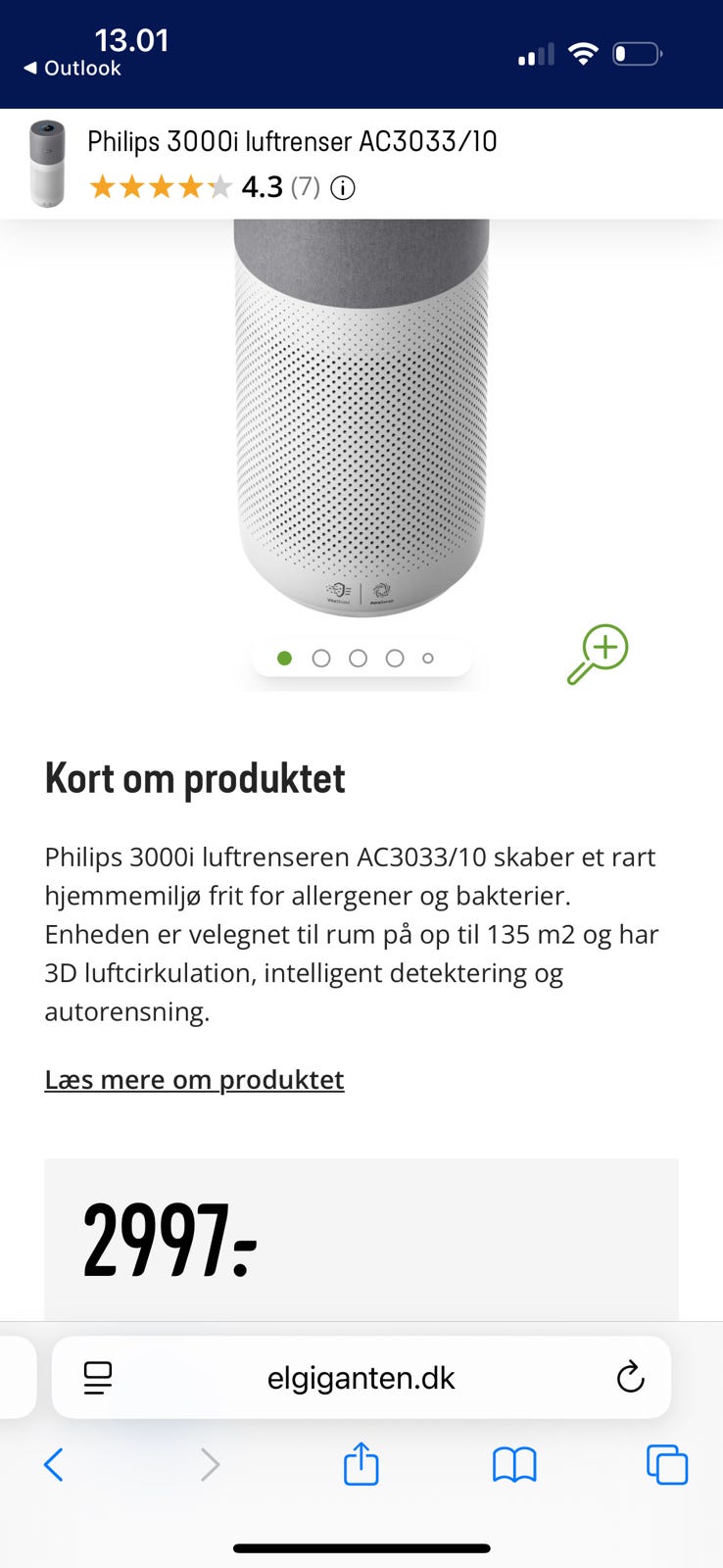Tap the back navigation chevron
723x1568 pixels.
pyautogui.click(x=54, y=1465)
